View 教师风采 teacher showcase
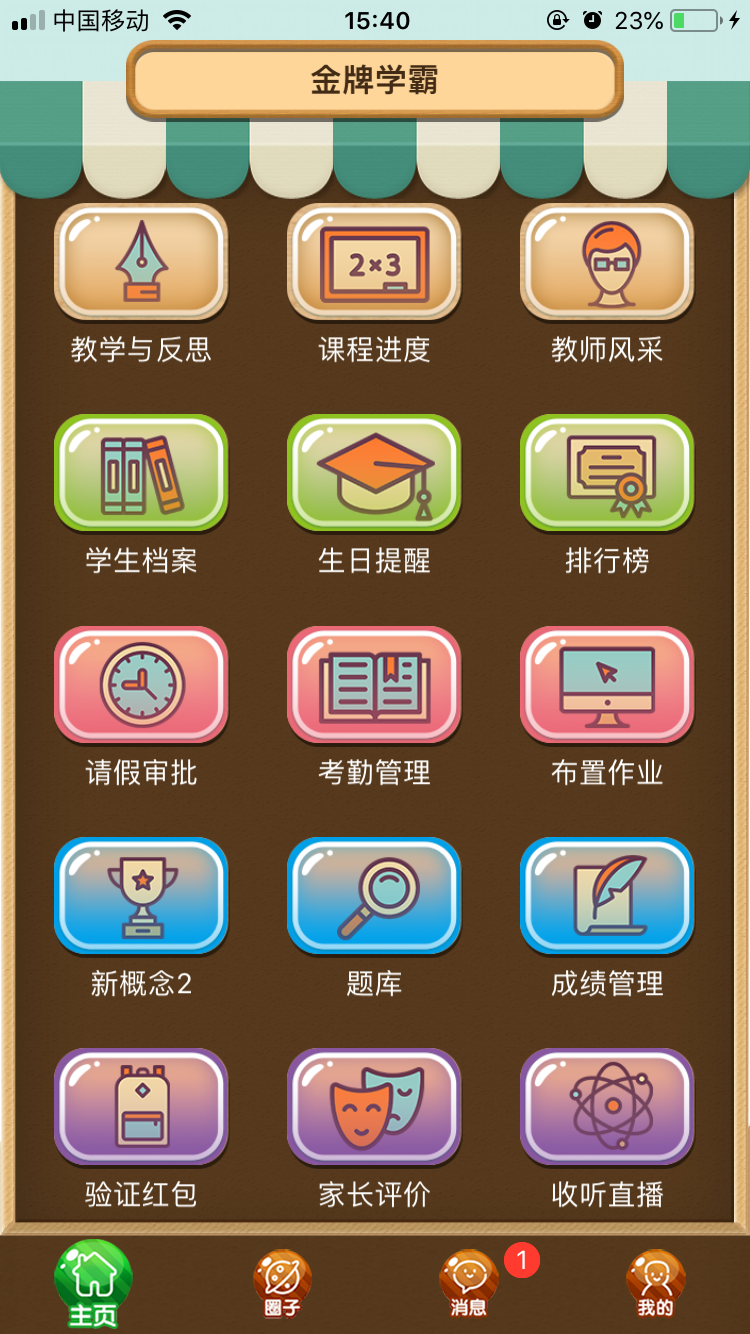Image resolution: width=750 pixels, height=1334 pixels. 607,262
